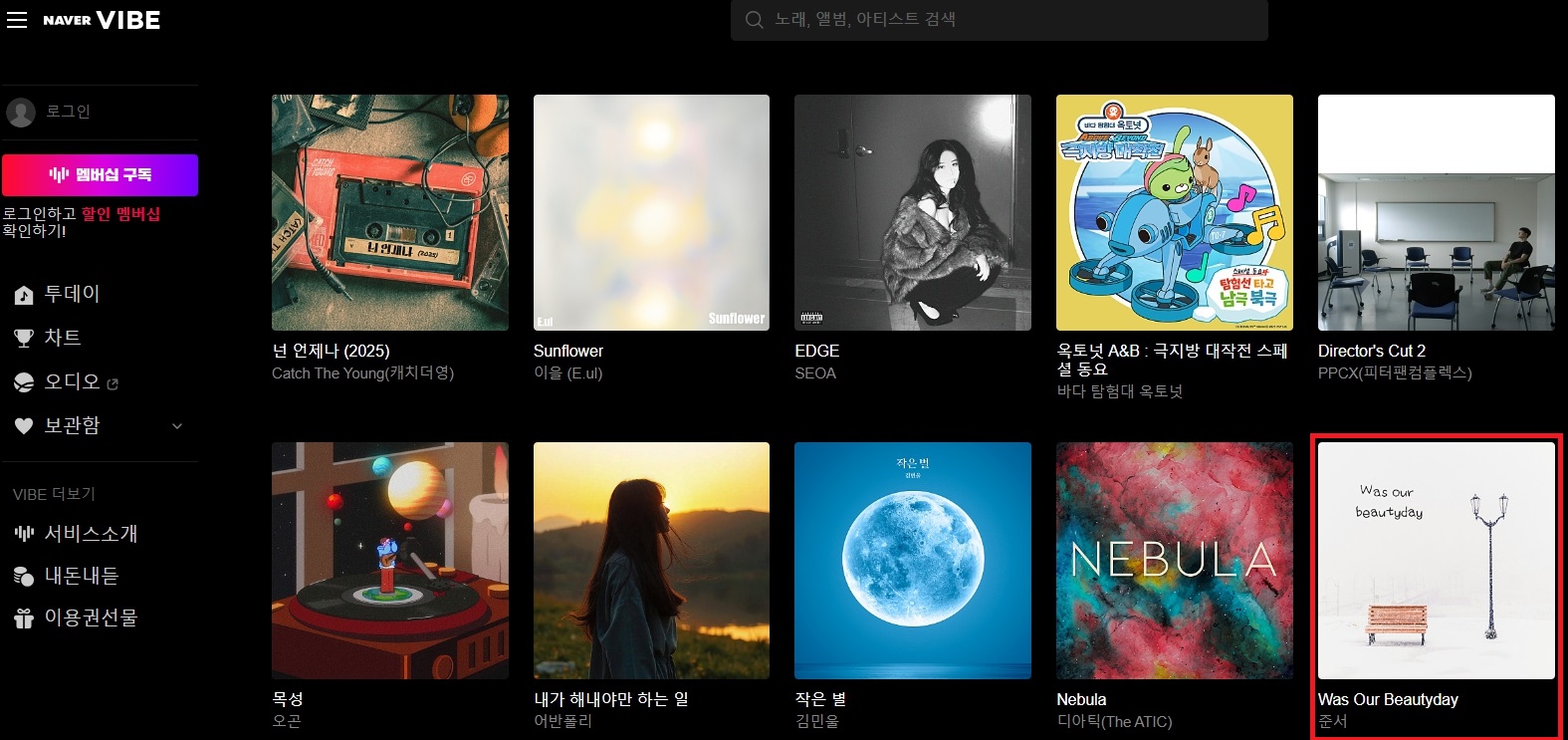Open 이용권선물 page

(90, 617)
